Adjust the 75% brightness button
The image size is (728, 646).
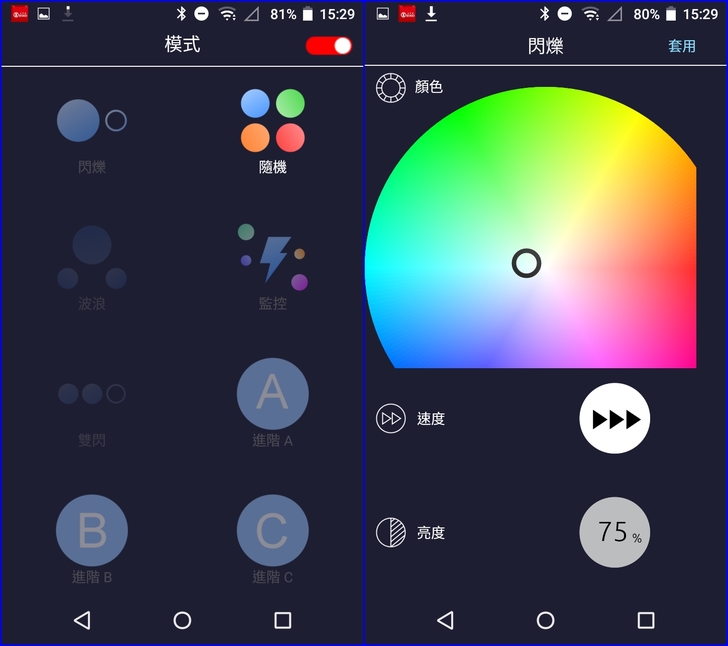click(615, 533)
